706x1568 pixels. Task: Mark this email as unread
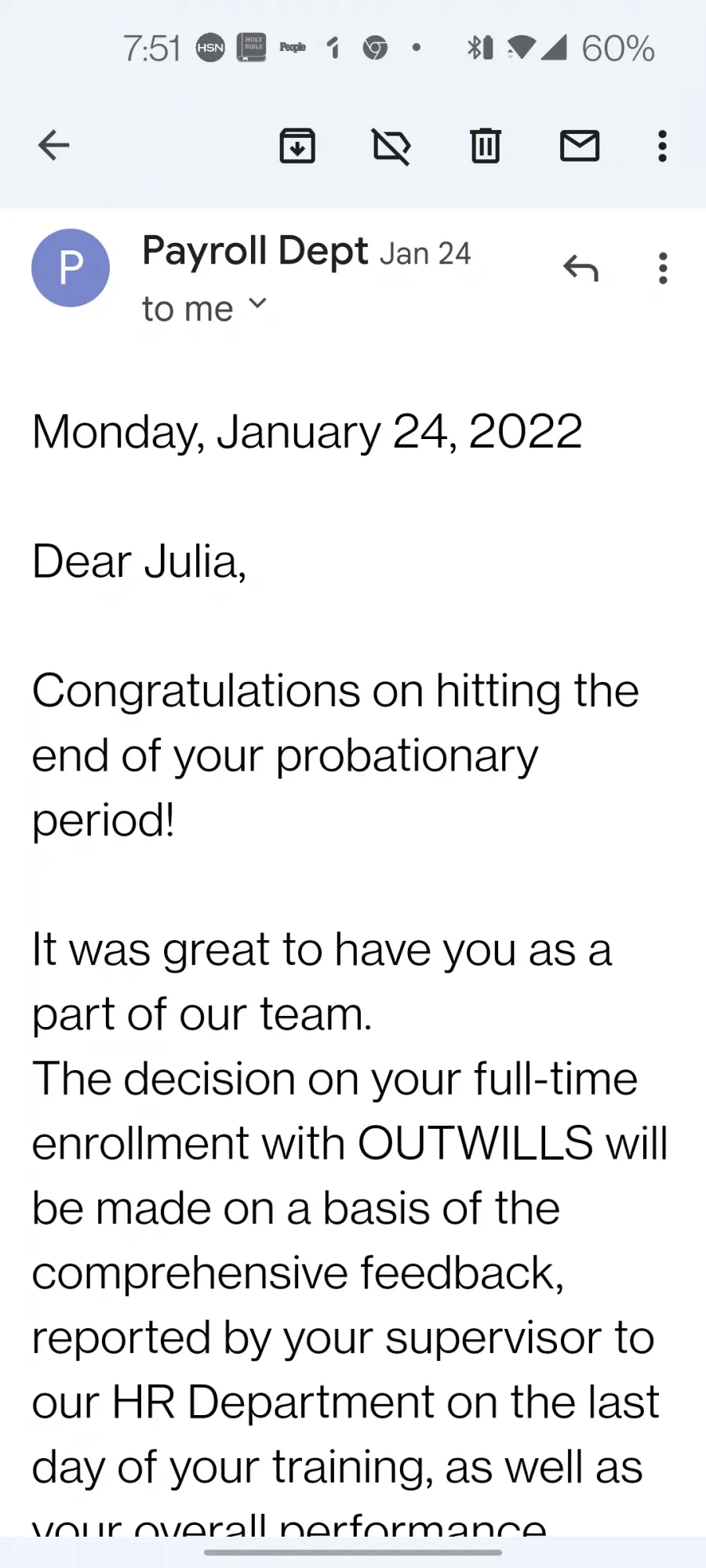click(580, 146)
